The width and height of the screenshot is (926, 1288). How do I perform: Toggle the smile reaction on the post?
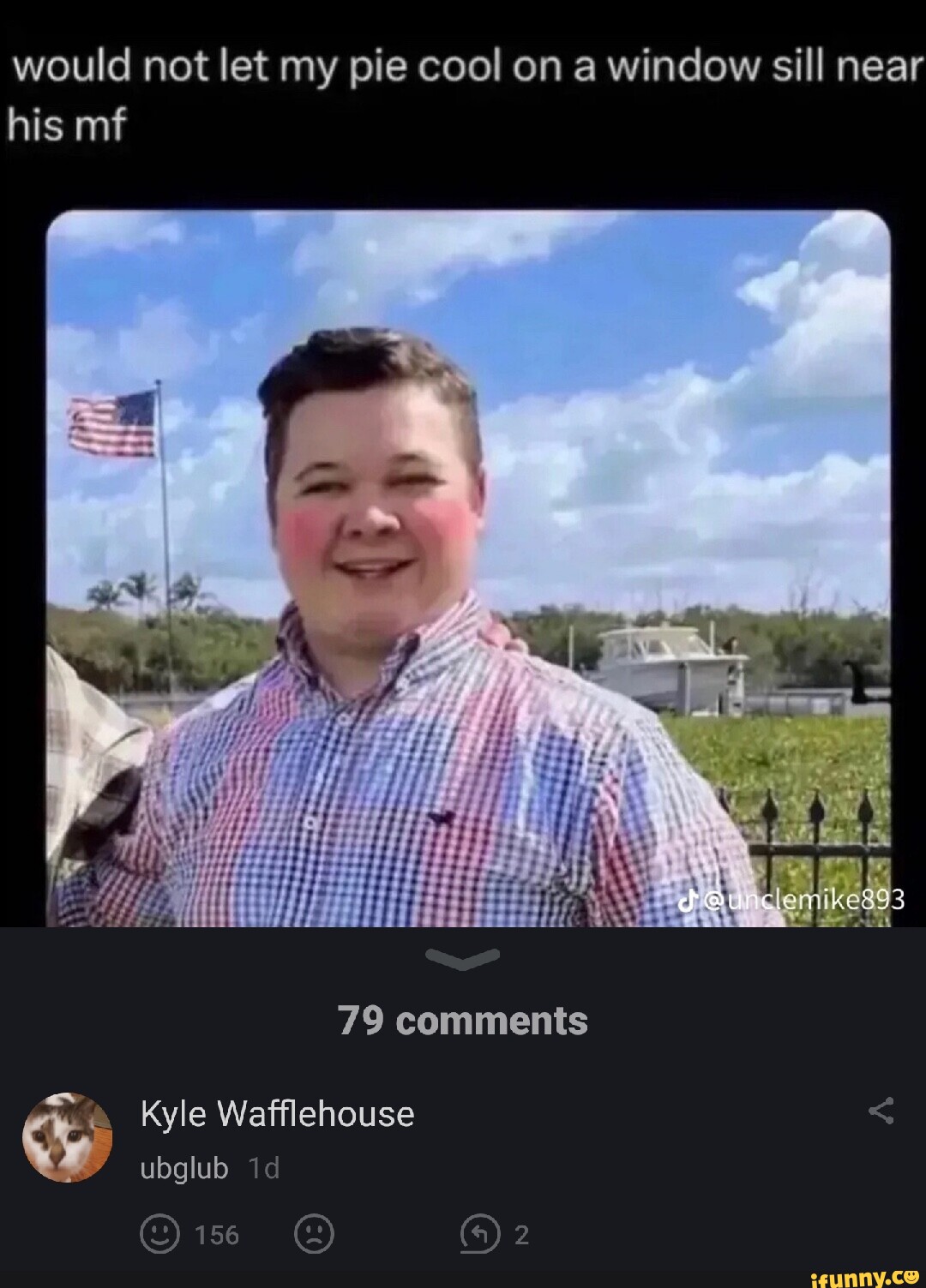coord(159,1235)
